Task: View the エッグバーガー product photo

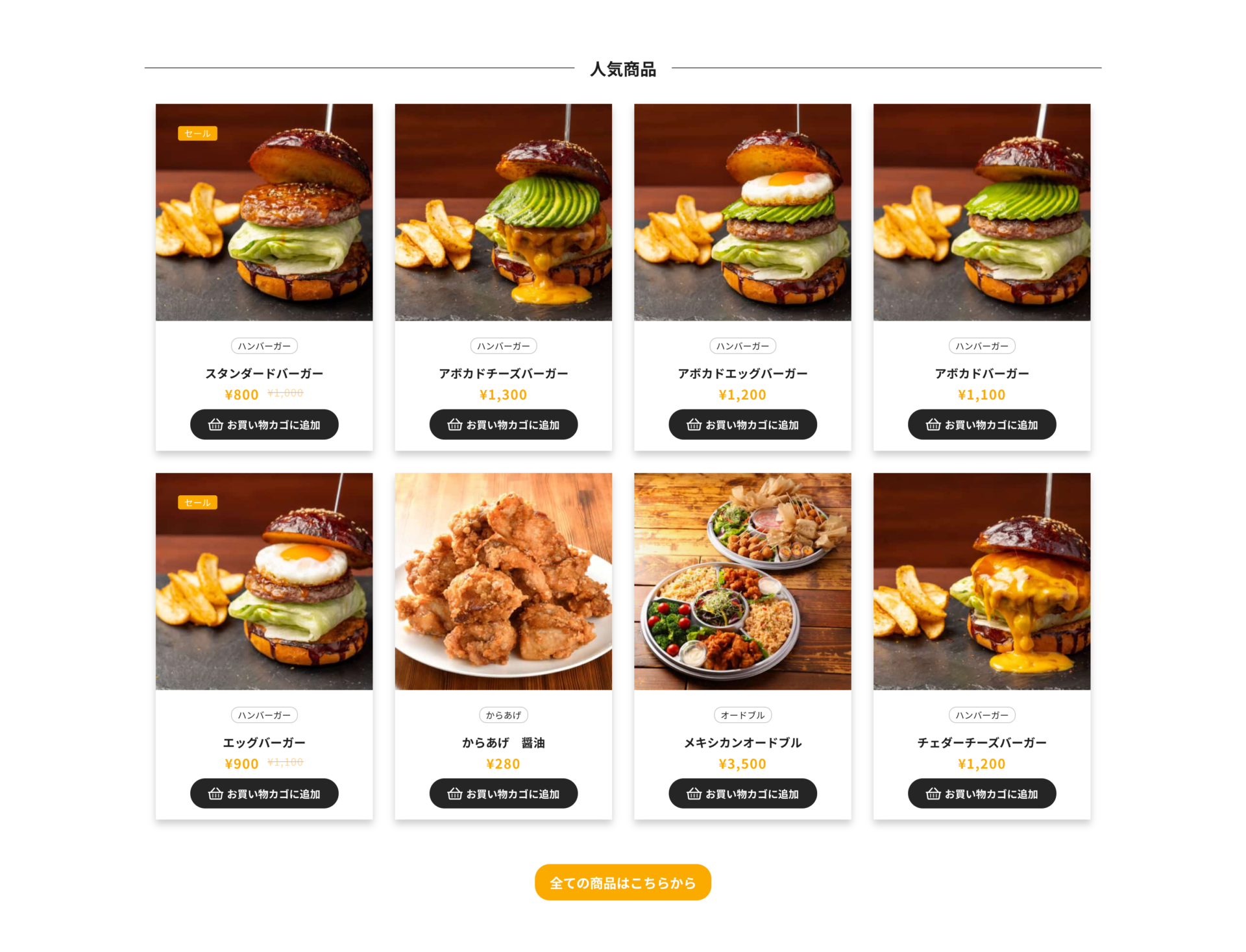Action: click(x=264, y=581)
